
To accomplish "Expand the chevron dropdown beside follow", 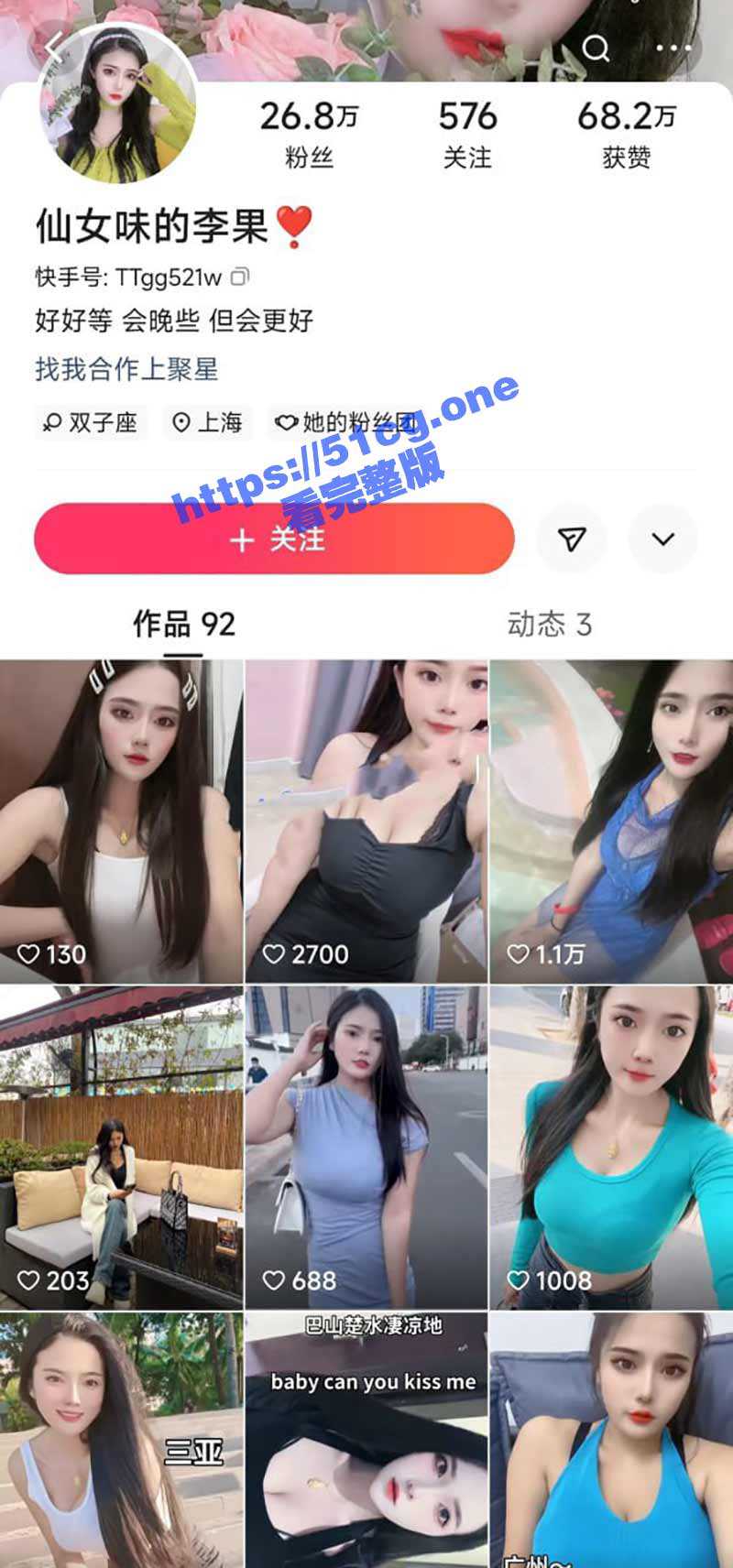I will [662, 539].
